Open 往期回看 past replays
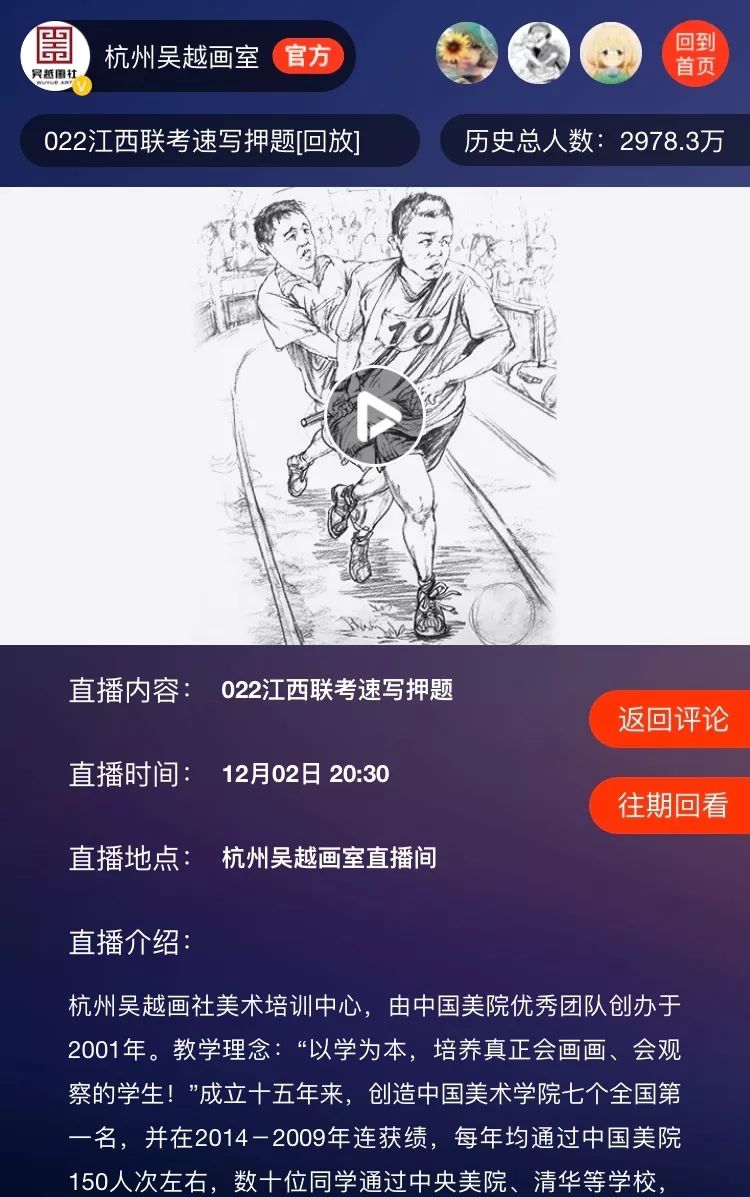This screenshot has height=1197, width=750. pos(672,805)
